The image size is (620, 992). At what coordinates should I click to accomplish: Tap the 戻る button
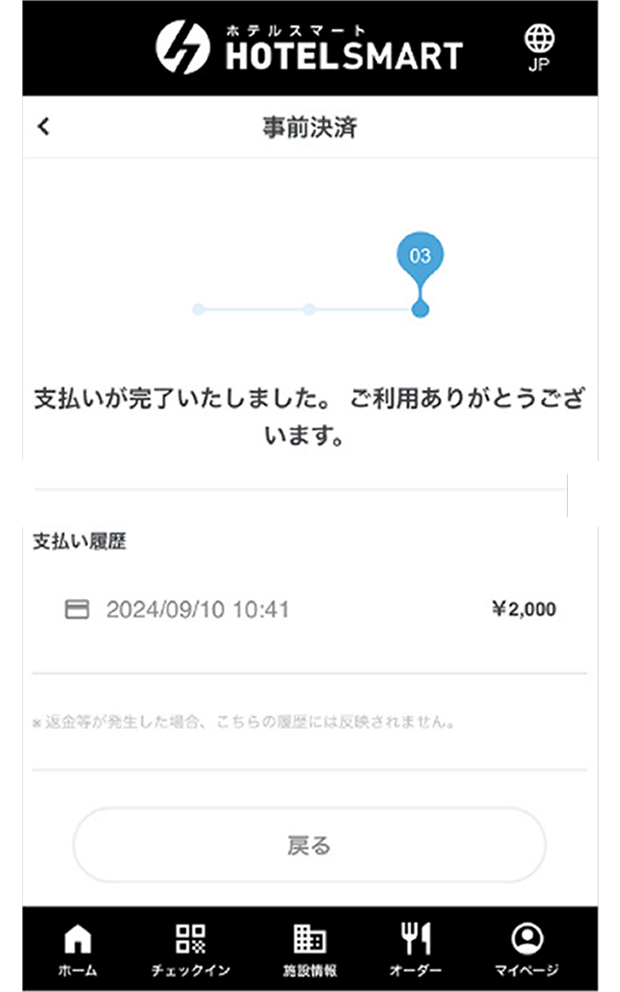pyautogui.click(x=309, y=845)
